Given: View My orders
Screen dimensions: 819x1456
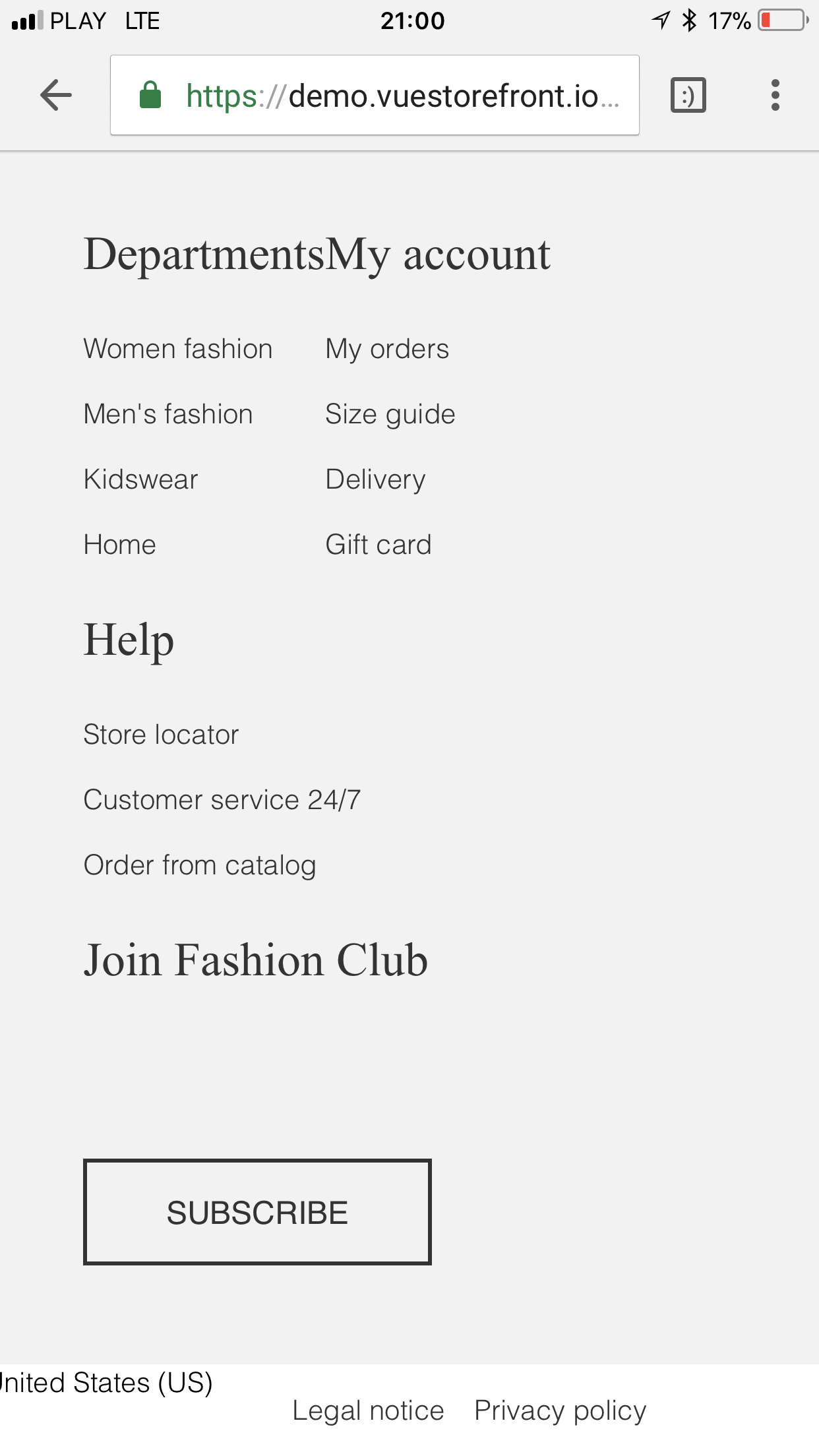Looking at the screenshot, I should tap(386, 348).
